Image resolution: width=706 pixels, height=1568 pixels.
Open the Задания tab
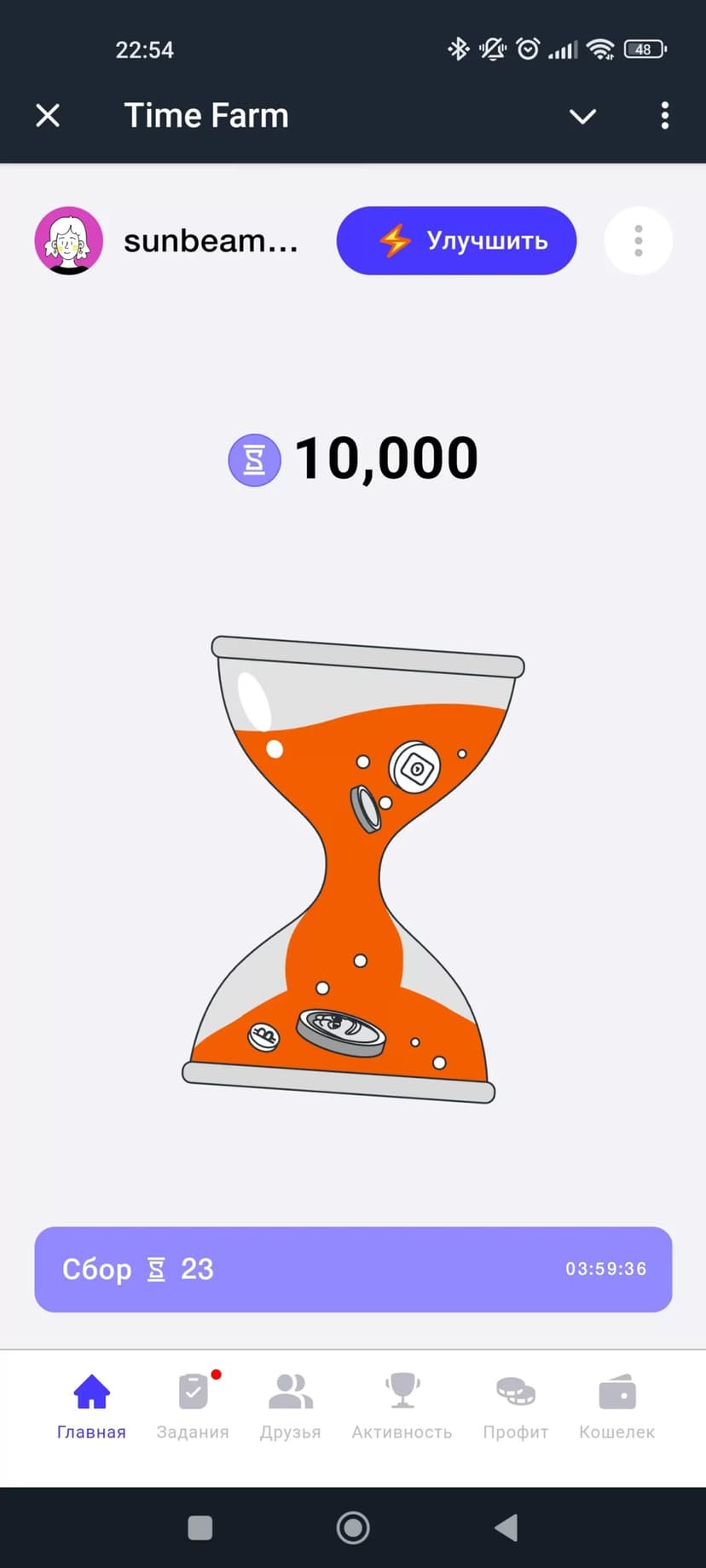193,1406
